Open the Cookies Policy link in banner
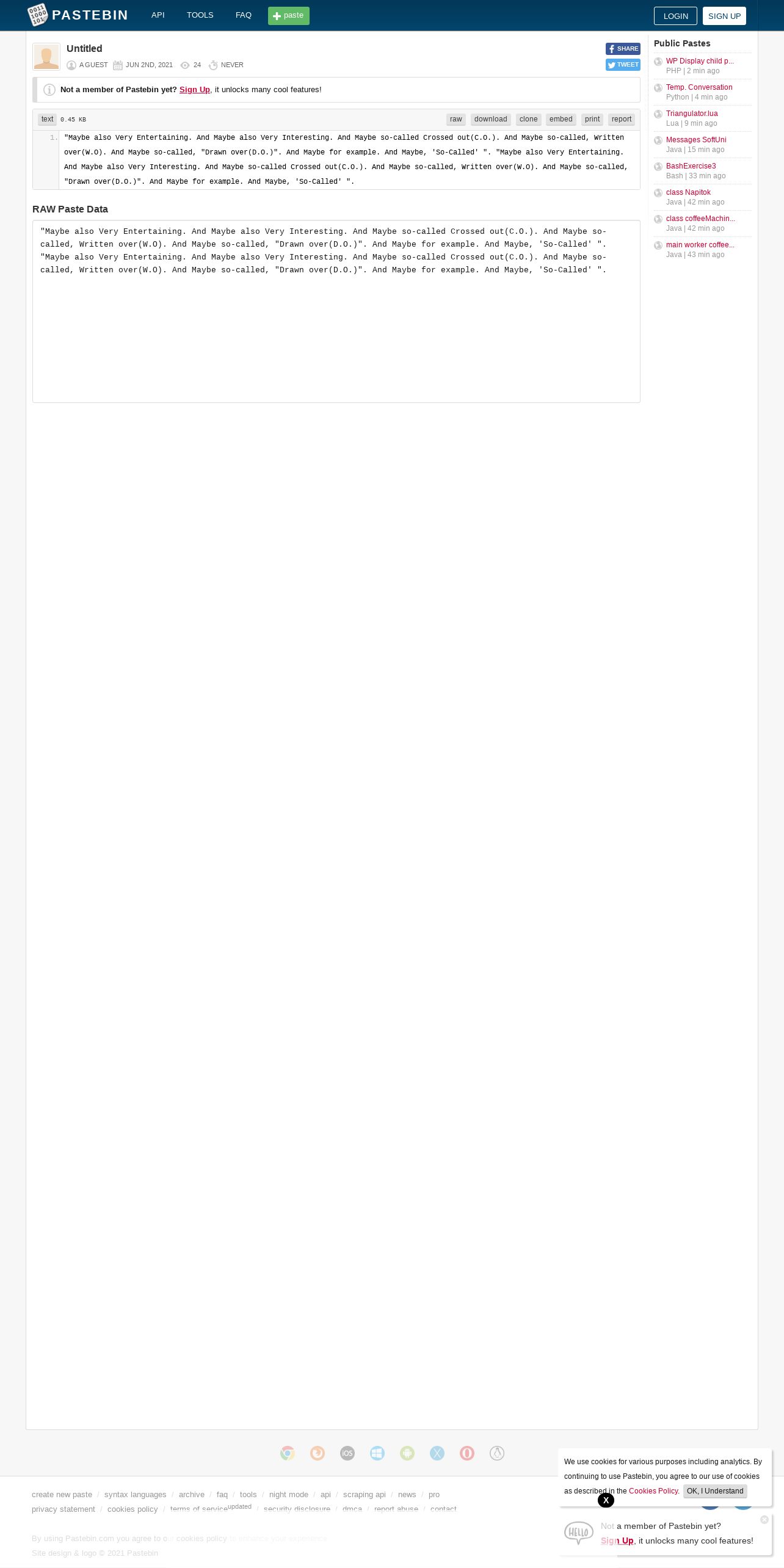 click(653, 1491)
